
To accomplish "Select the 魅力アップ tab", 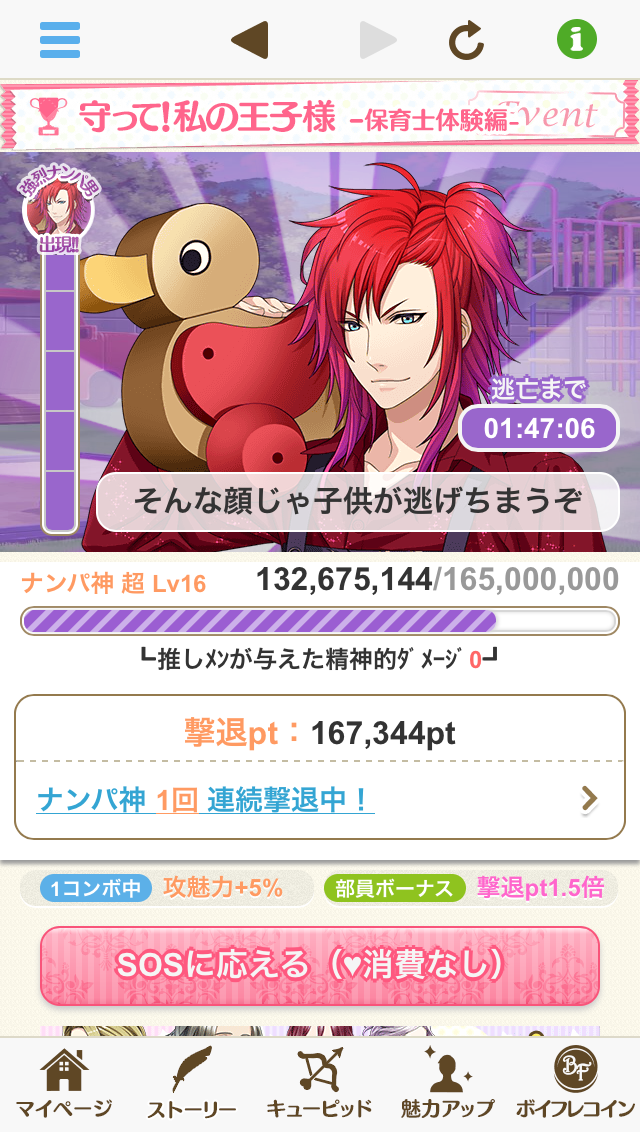I will (x=447, y=1085).
